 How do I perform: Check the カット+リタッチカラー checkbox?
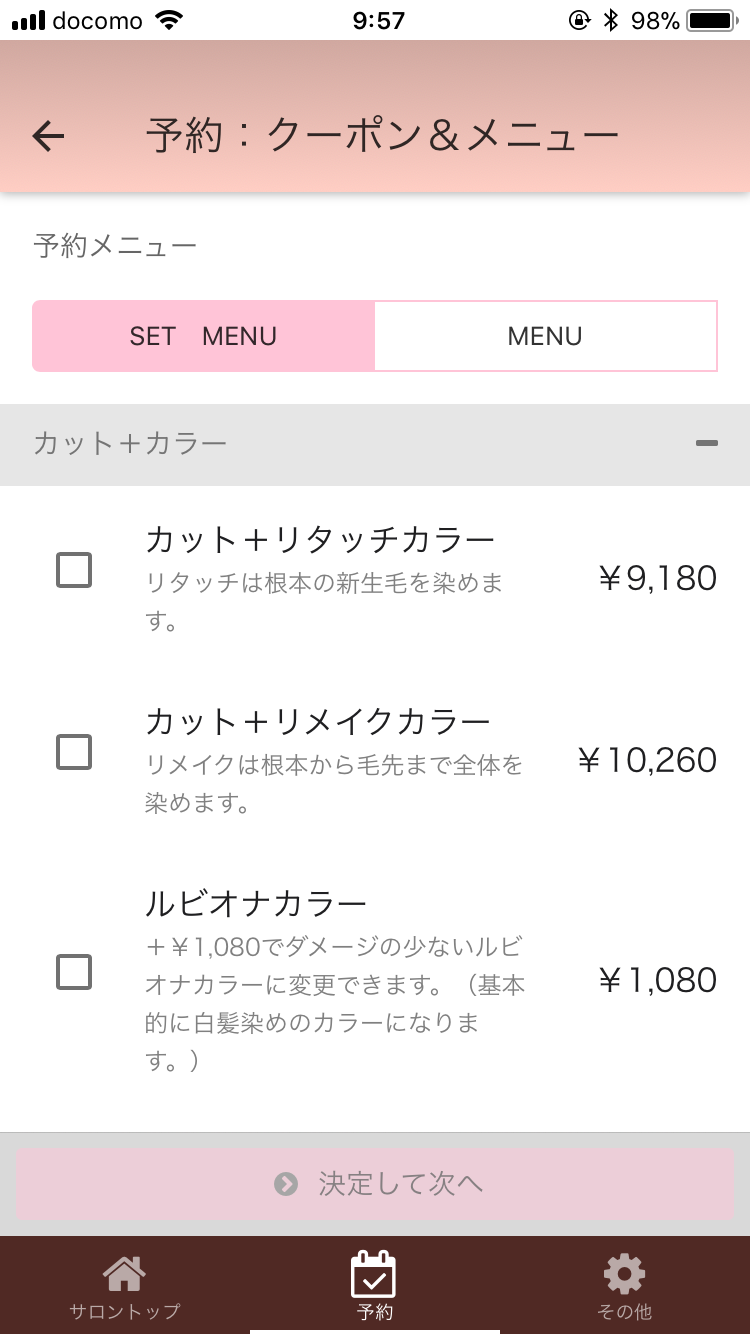(x=74, y=570)
